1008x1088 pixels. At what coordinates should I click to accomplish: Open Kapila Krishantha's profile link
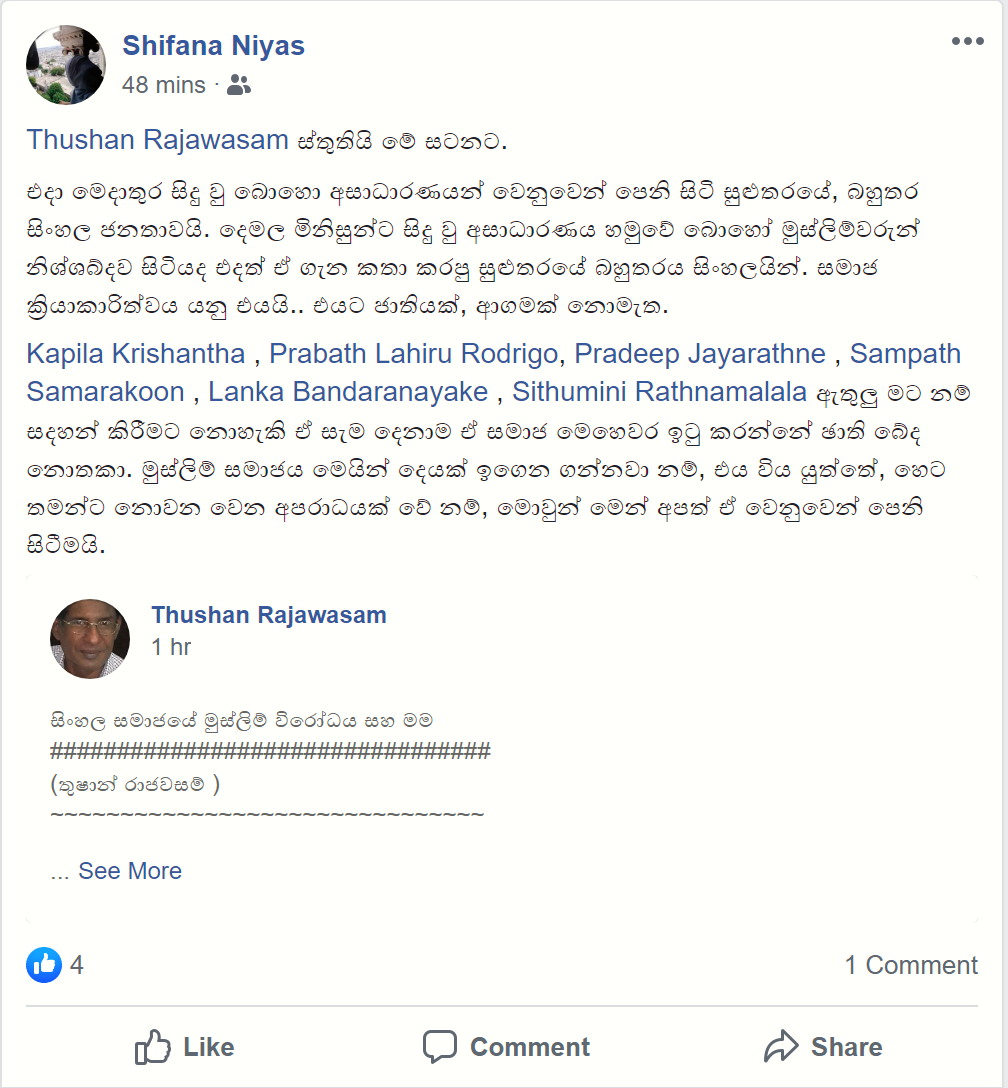(136, 354)
